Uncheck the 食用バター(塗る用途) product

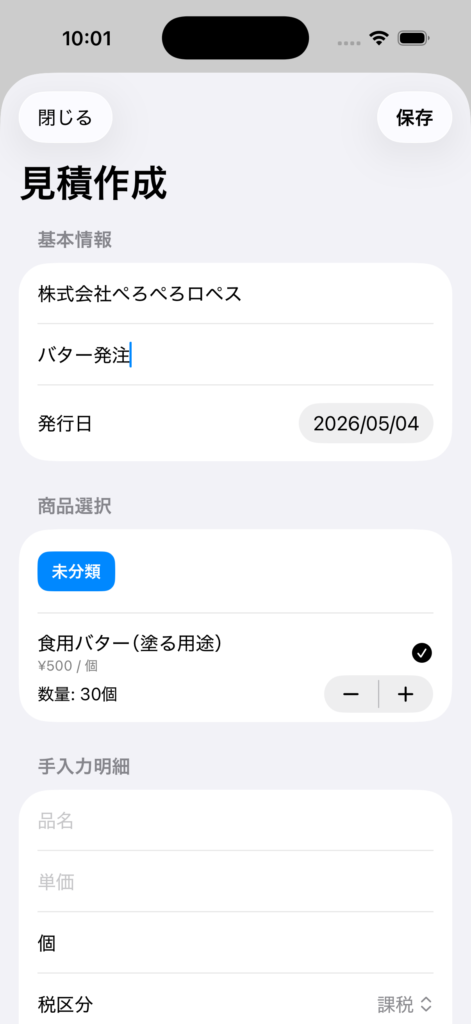point(422,652)
